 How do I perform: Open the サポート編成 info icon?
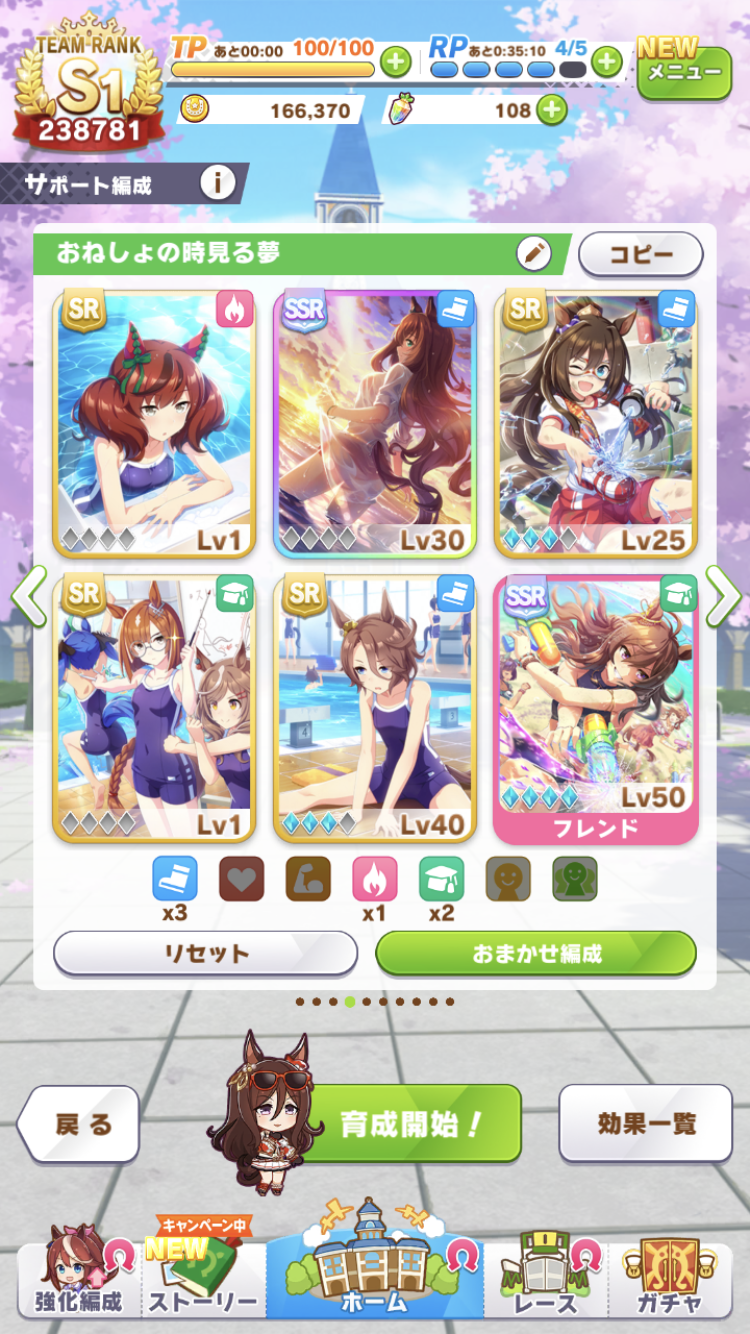[217, 183]
